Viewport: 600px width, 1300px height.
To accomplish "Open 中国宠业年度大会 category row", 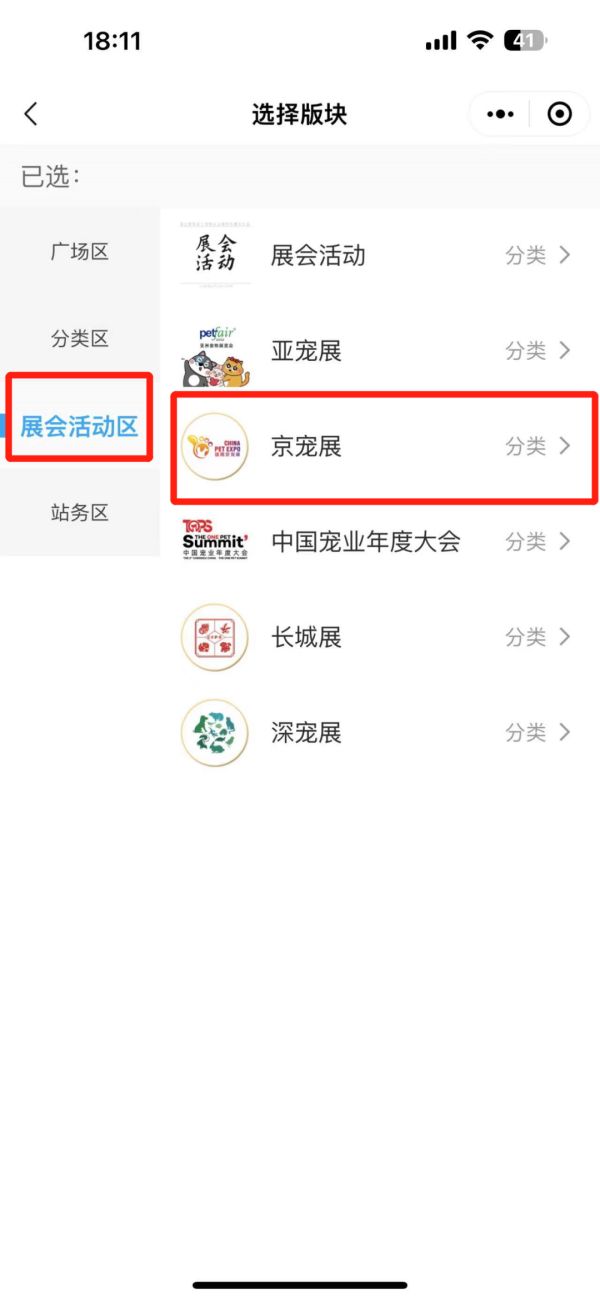I will click(x=380, y=541).
